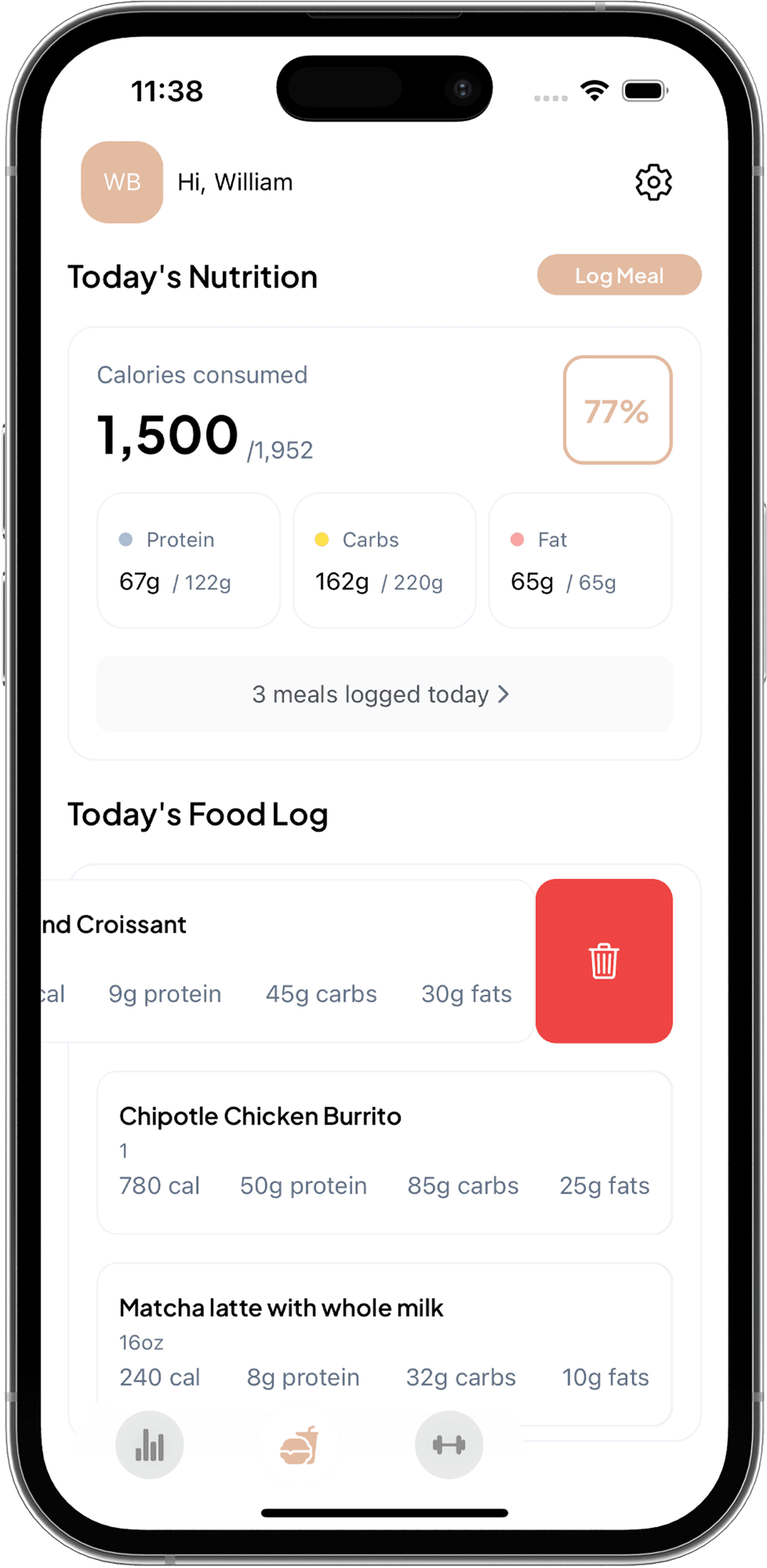Open the Chipotle Chicken Burrito entry
Viewport: 767px width, 1568px height.
pos(384,1152)
